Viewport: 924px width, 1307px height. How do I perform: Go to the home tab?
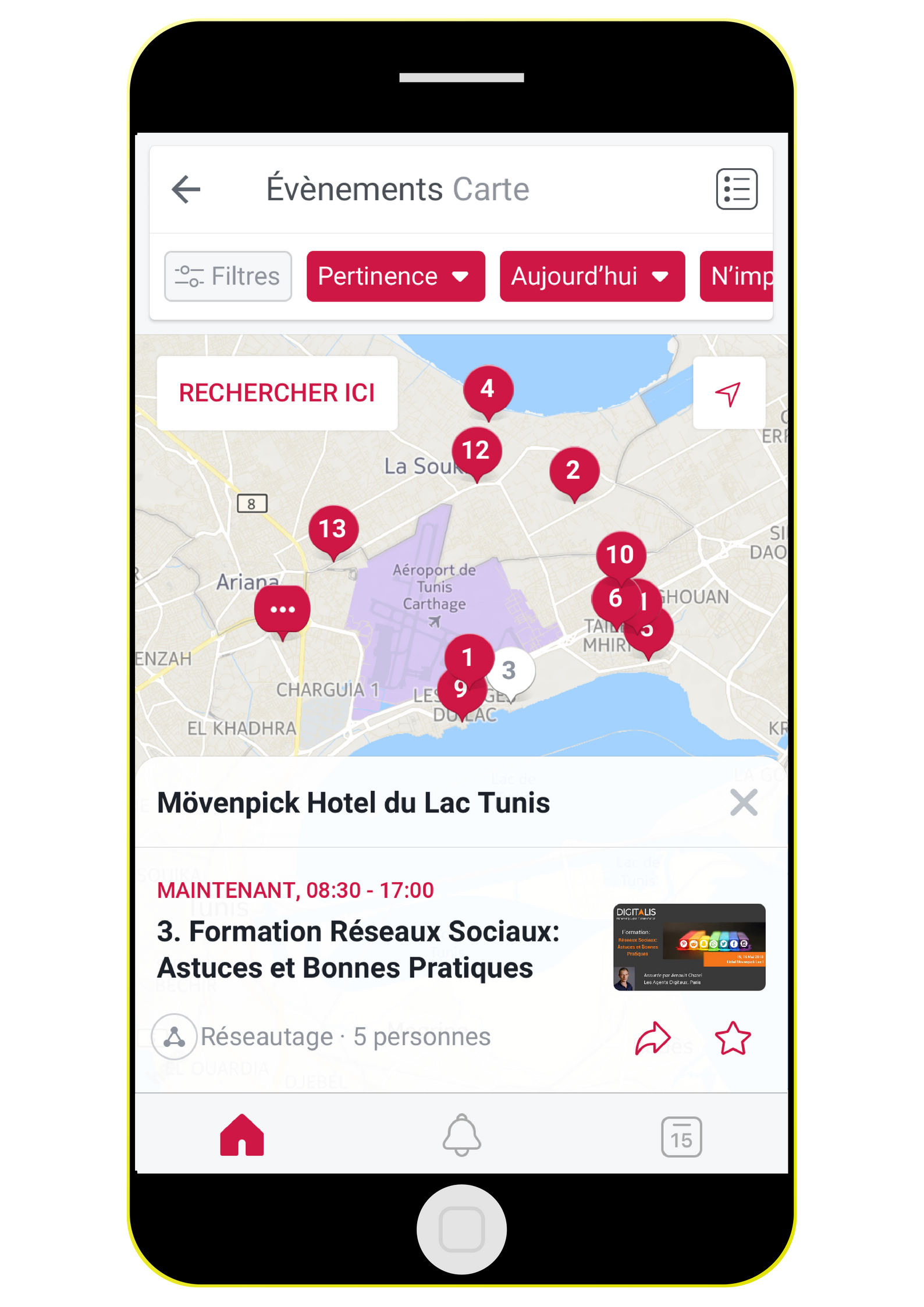(x=242, y=1135)
